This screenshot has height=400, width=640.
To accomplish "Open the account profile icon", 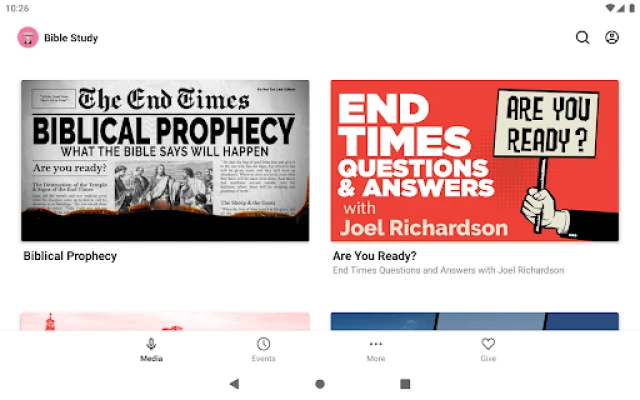I will (612, 38).
